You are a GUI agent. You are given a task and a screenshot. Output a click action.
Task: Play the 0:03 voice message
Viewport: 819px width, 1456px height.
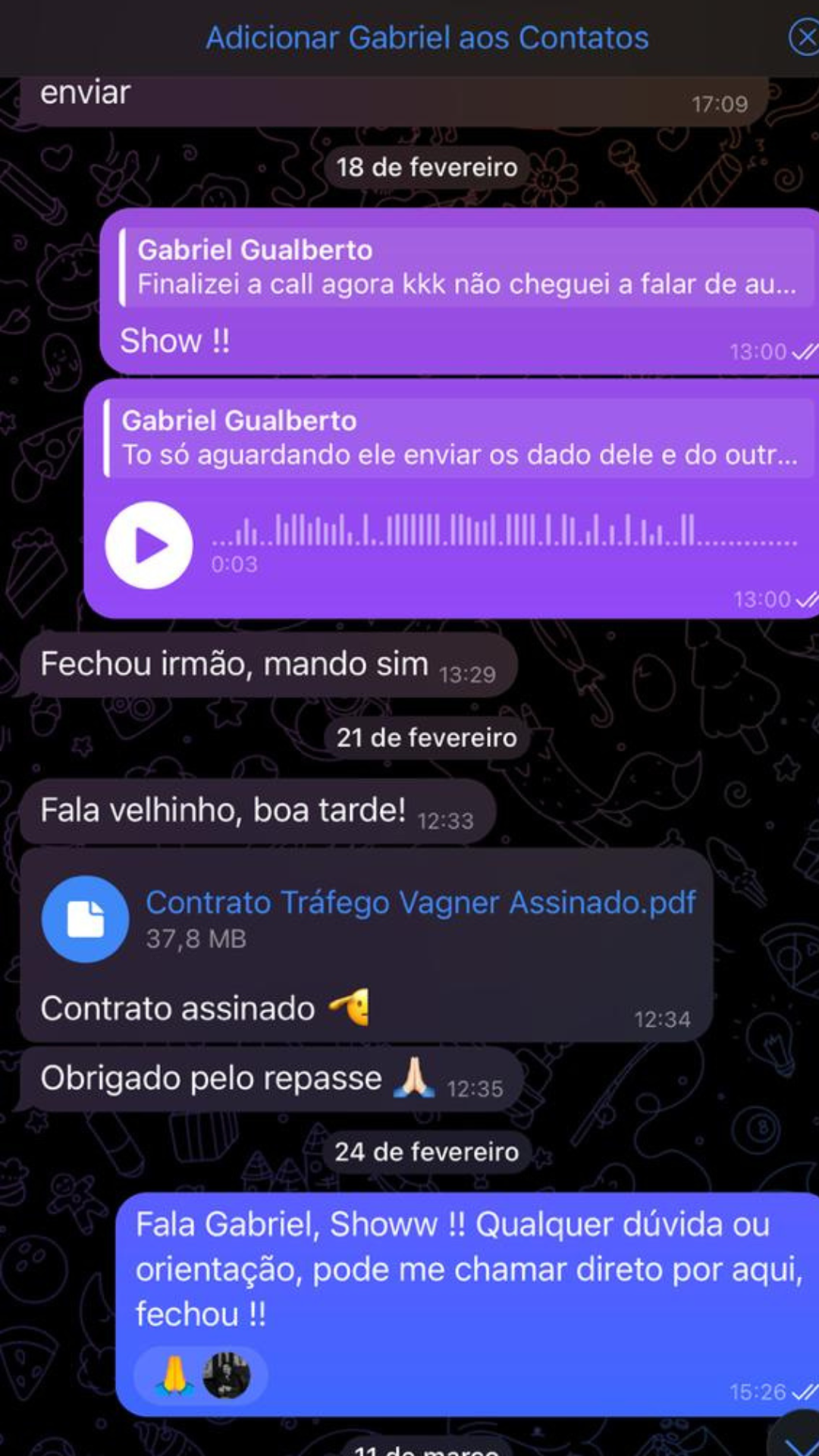[x=149, y=545]
